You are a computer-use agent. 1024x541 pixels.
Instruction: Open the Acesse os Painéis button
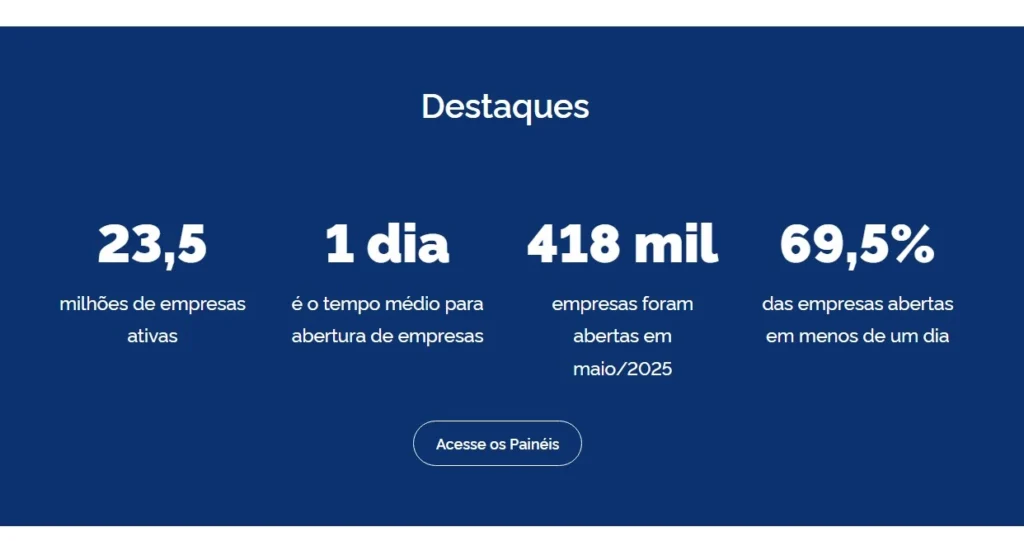pyautogui.click(x=497, y=443)
